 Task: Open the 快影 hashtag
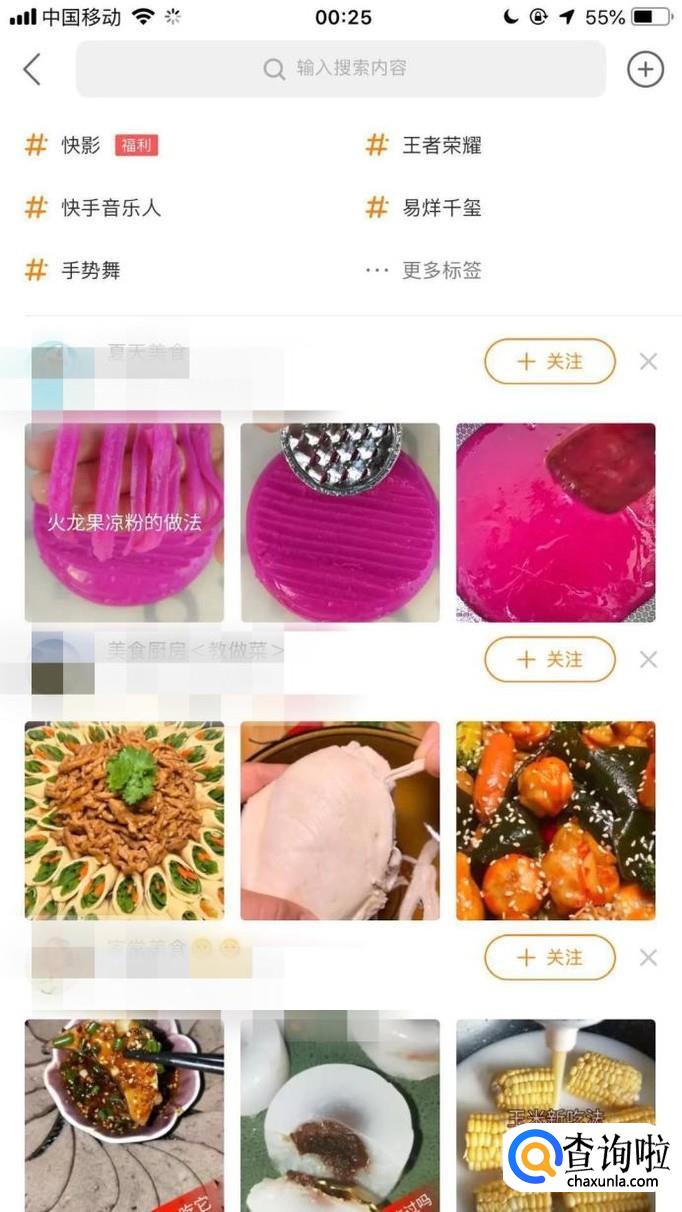[80, 145]
